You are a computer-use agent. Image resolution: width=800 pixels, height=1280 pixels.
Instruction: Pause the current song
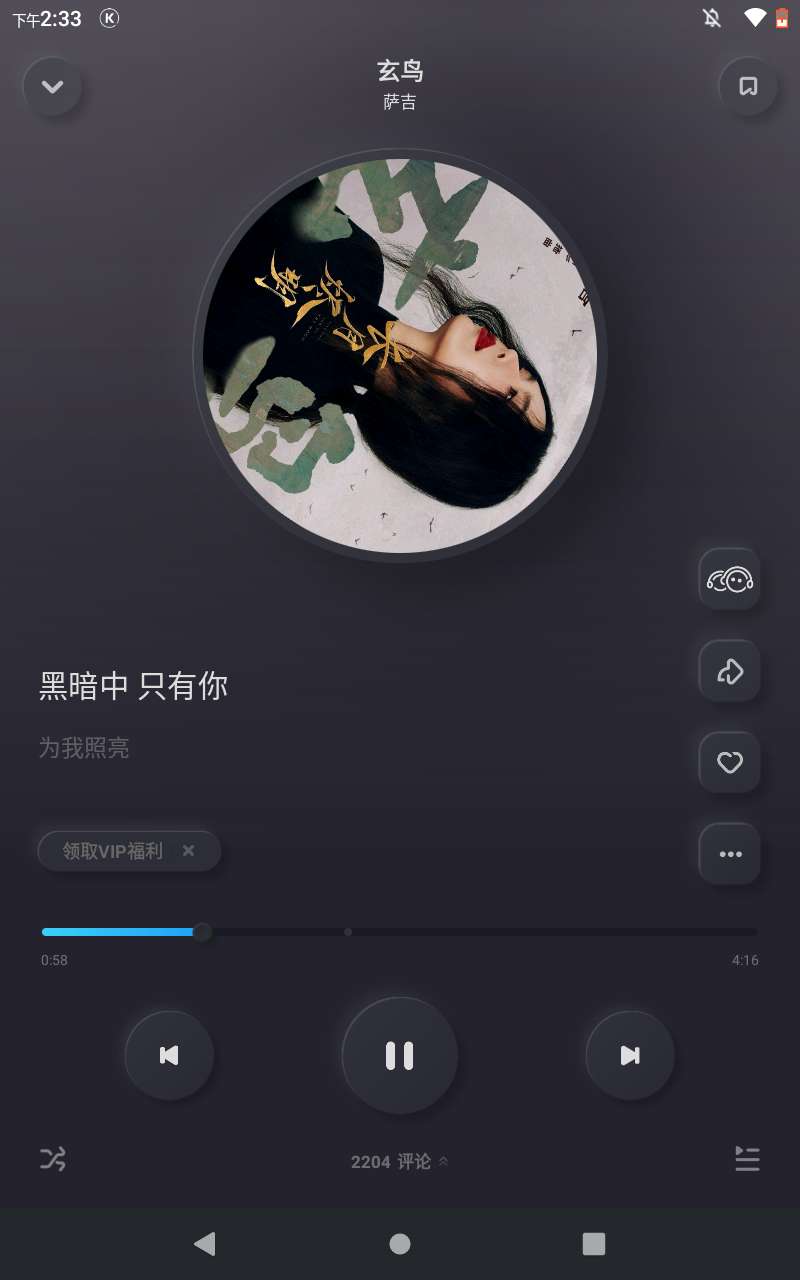tap(400, 1055)
